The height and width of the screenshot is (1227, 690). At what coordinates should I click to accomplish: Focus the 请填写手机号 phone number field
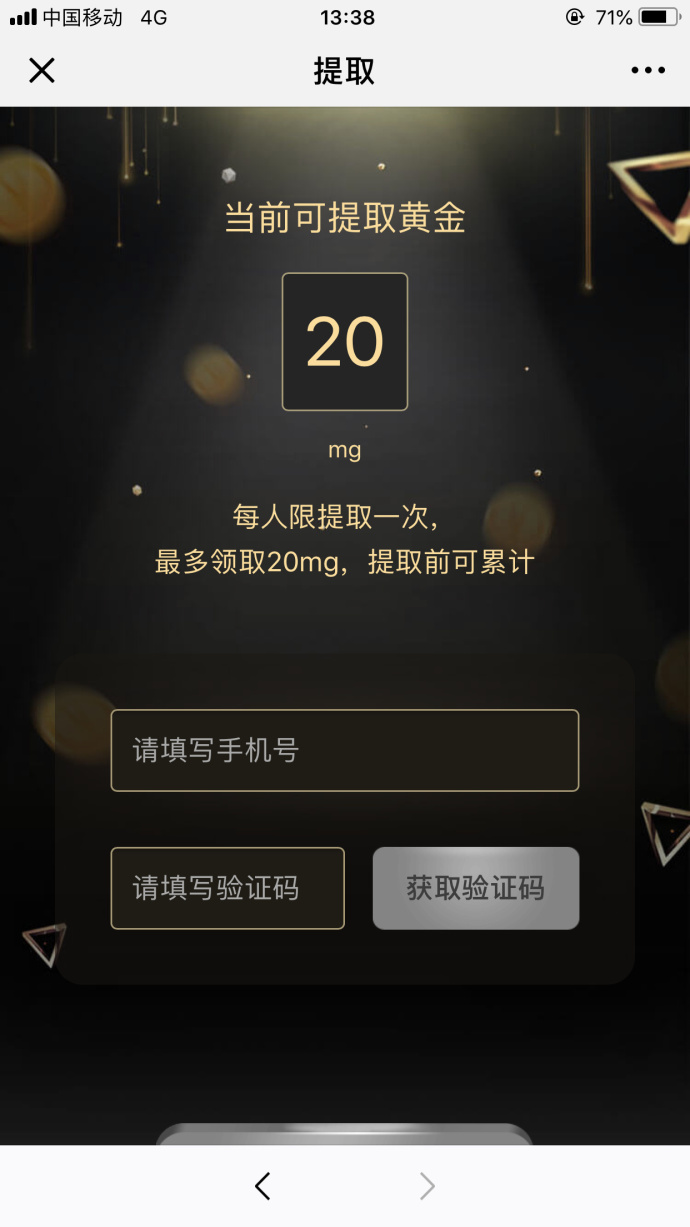[x=344, y=750]
